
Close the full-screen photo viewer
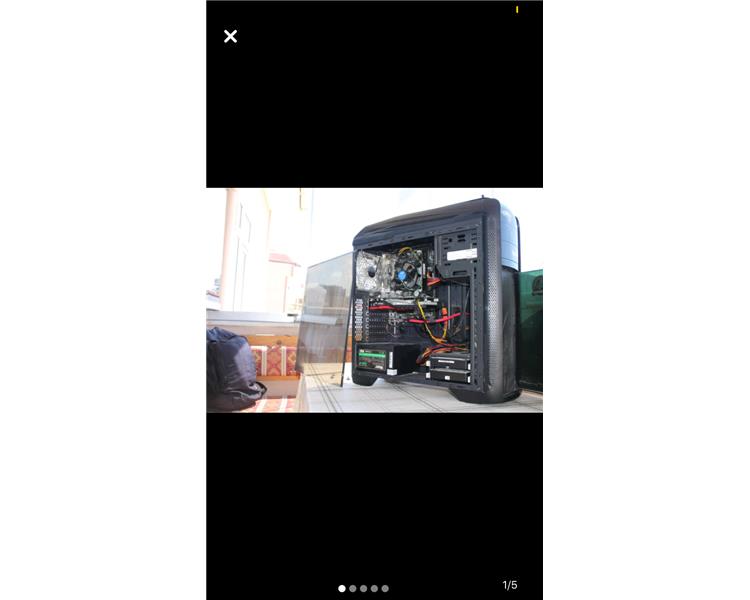[x=230, y=36]
